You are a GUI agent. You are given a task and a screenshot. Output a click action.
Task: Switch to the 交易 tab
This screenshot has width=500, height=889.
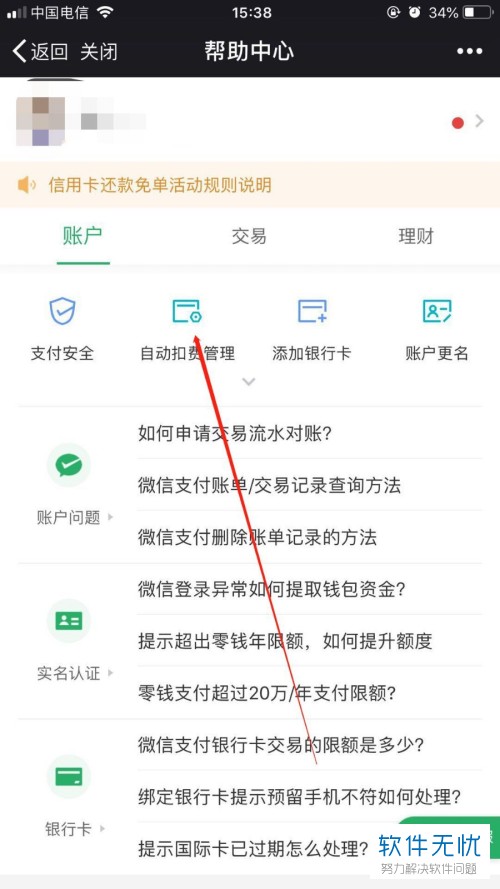(249, 236)
